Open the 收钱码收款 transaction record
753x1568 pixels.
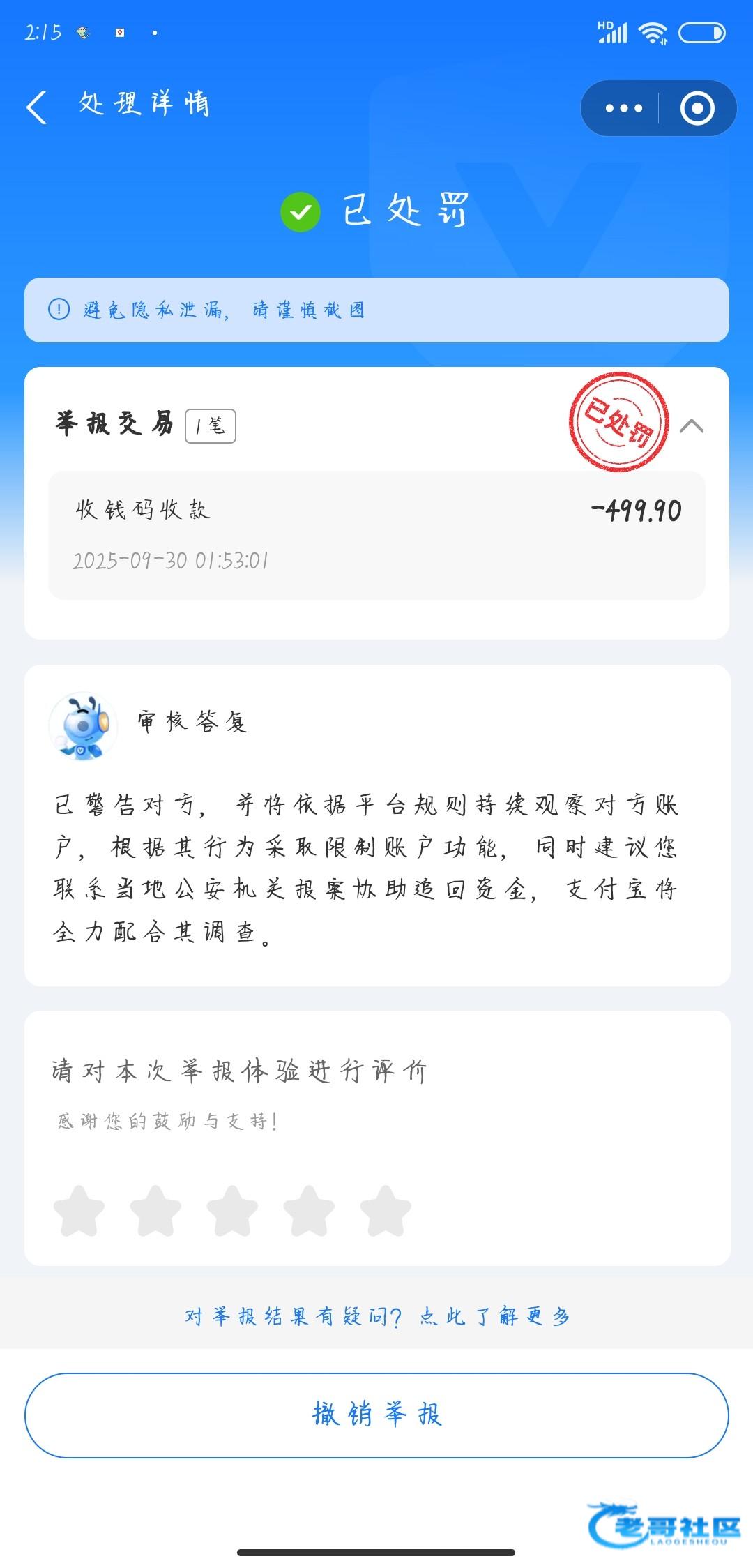(x=376, y=535)
